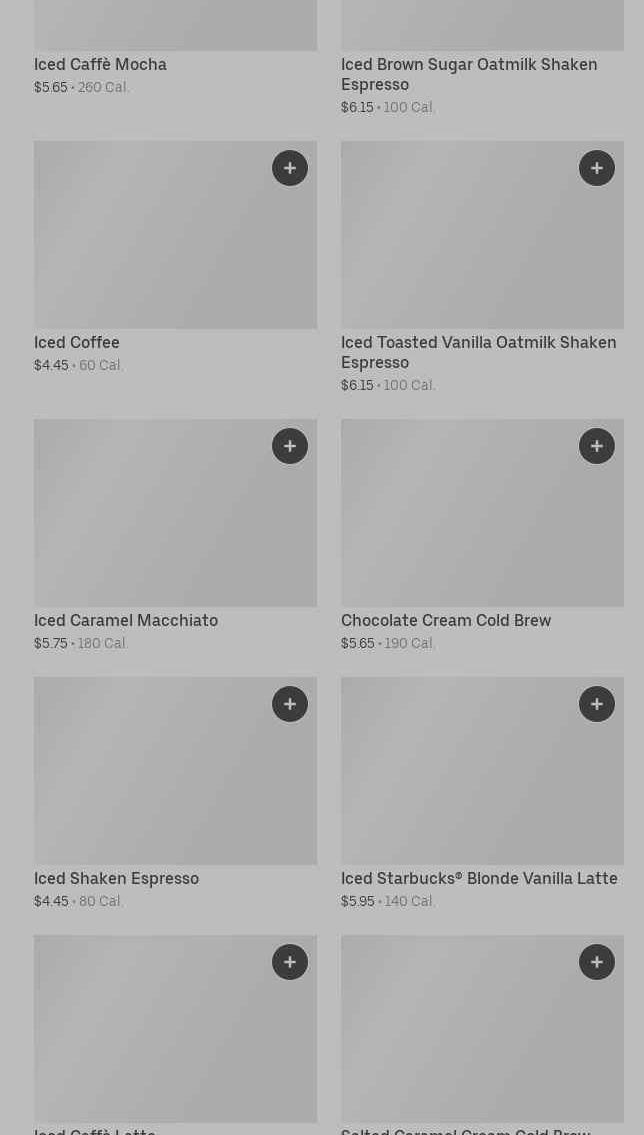Viewport: 644px width, 1135px height.
Task: Add Iced Starbucks Blonde Vanilla Latte
Action: coord(597,704)
